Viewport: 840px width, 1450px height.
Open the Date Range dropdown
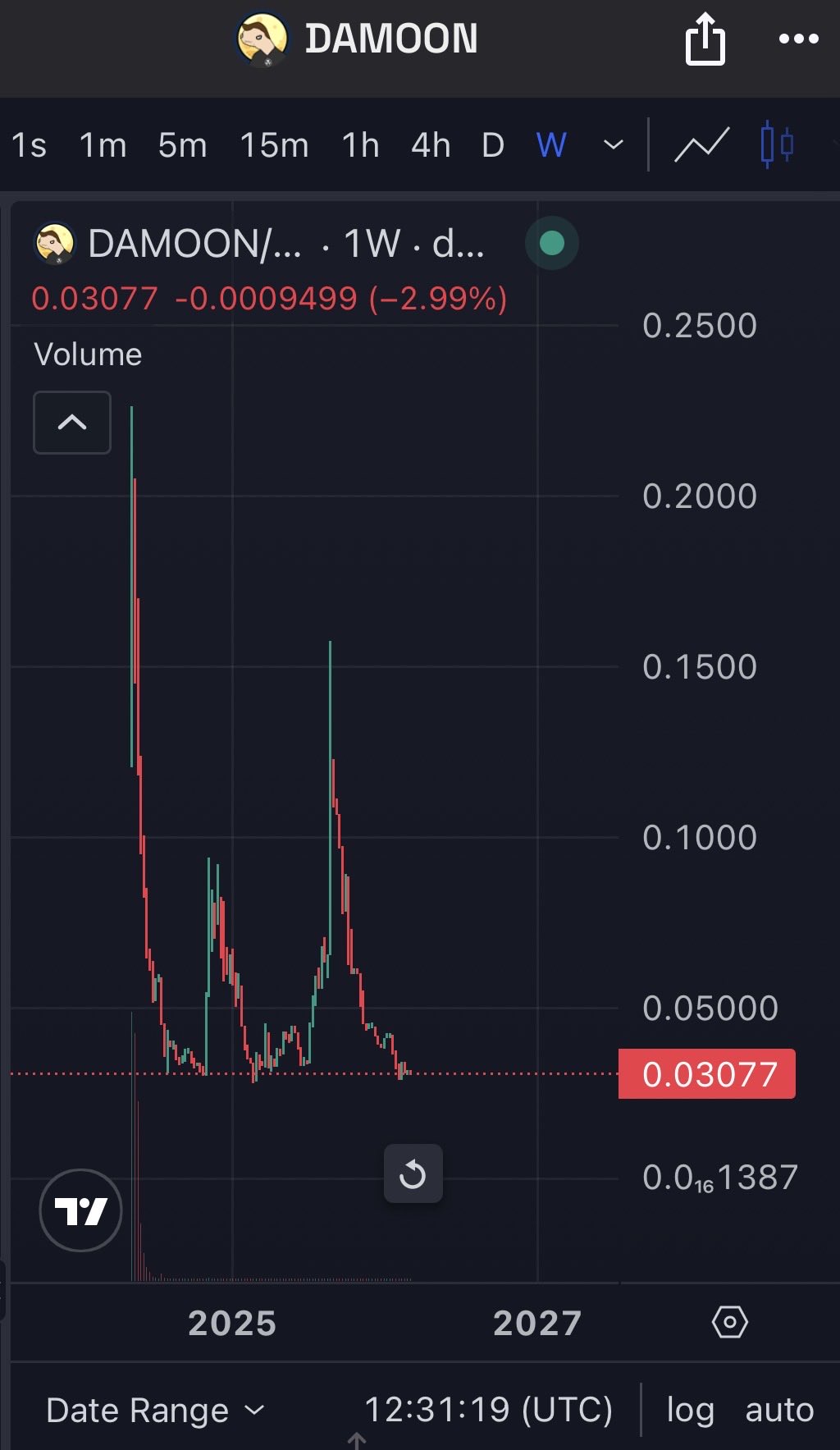coord(155,1411)
